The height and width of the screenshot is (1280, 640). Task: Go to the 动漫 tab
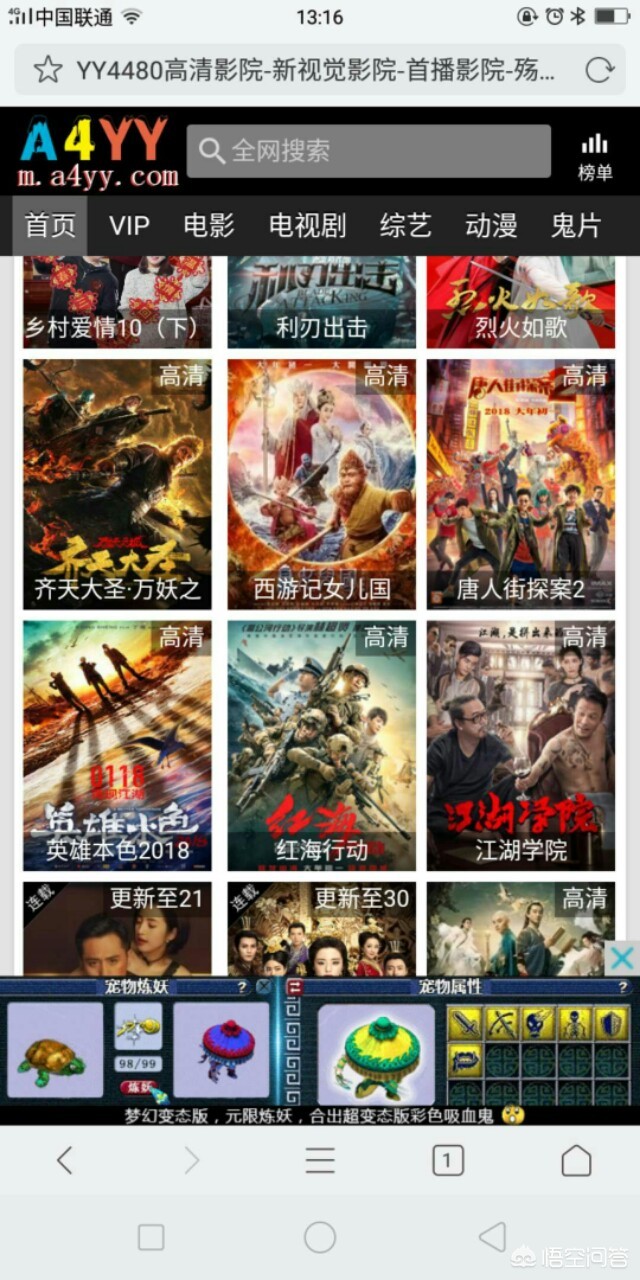[491, 225]
